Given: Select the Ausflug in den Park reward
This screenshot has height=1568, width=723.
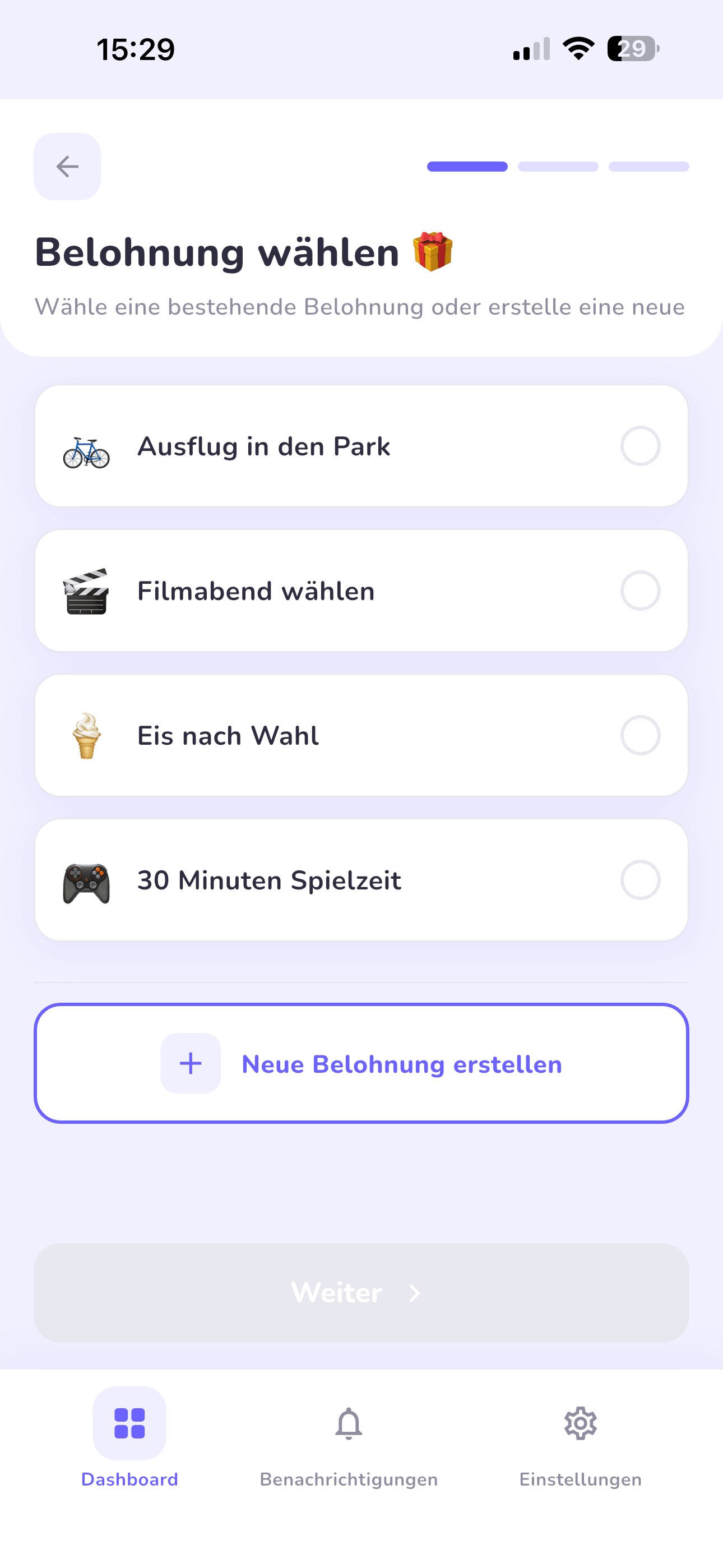Looking at the screenshot, I should pos(361,446).
